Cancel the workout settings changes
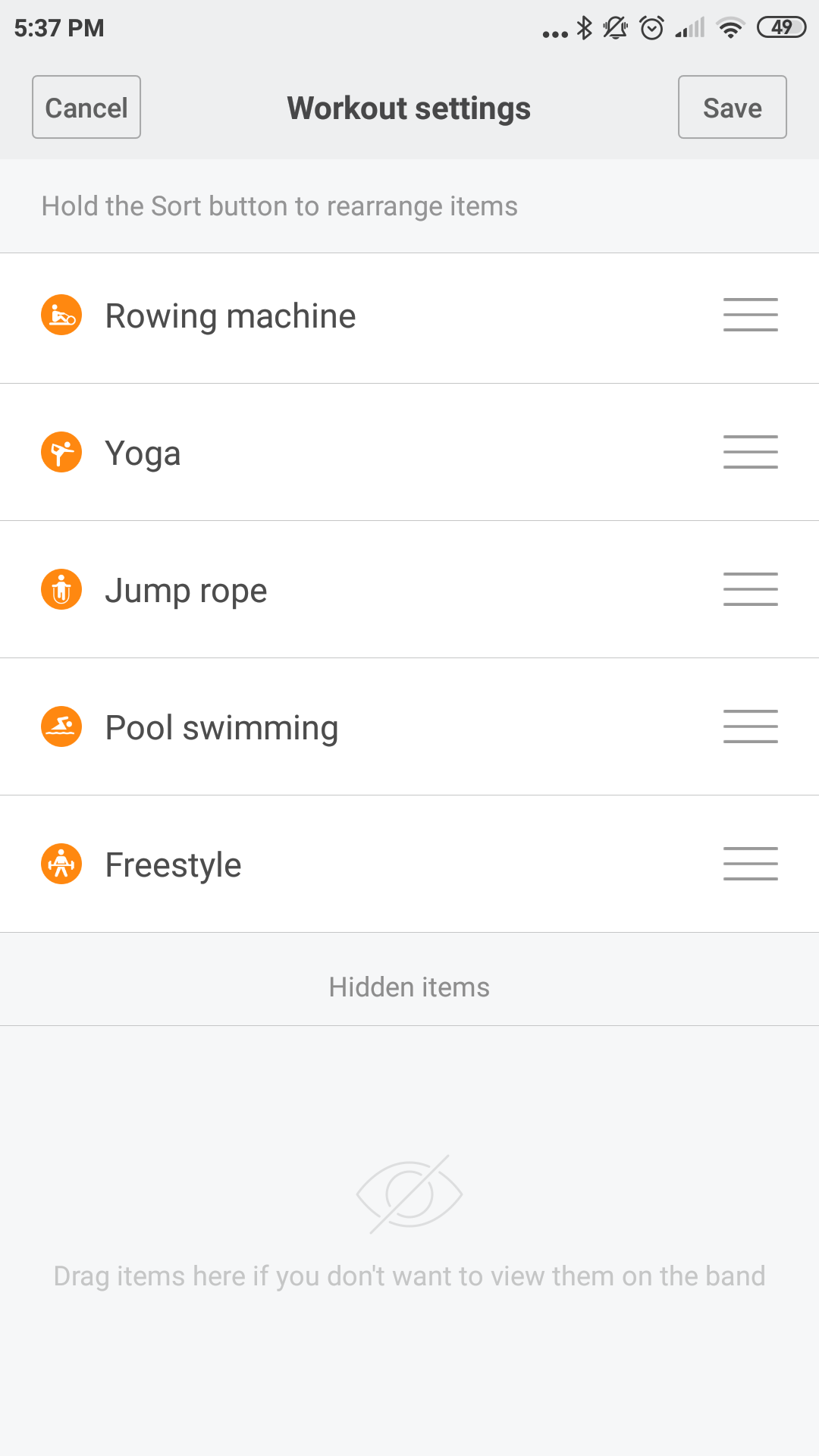Image resolution: width=819 pixels, height=1456 pixels. click(x=86, y=108)
